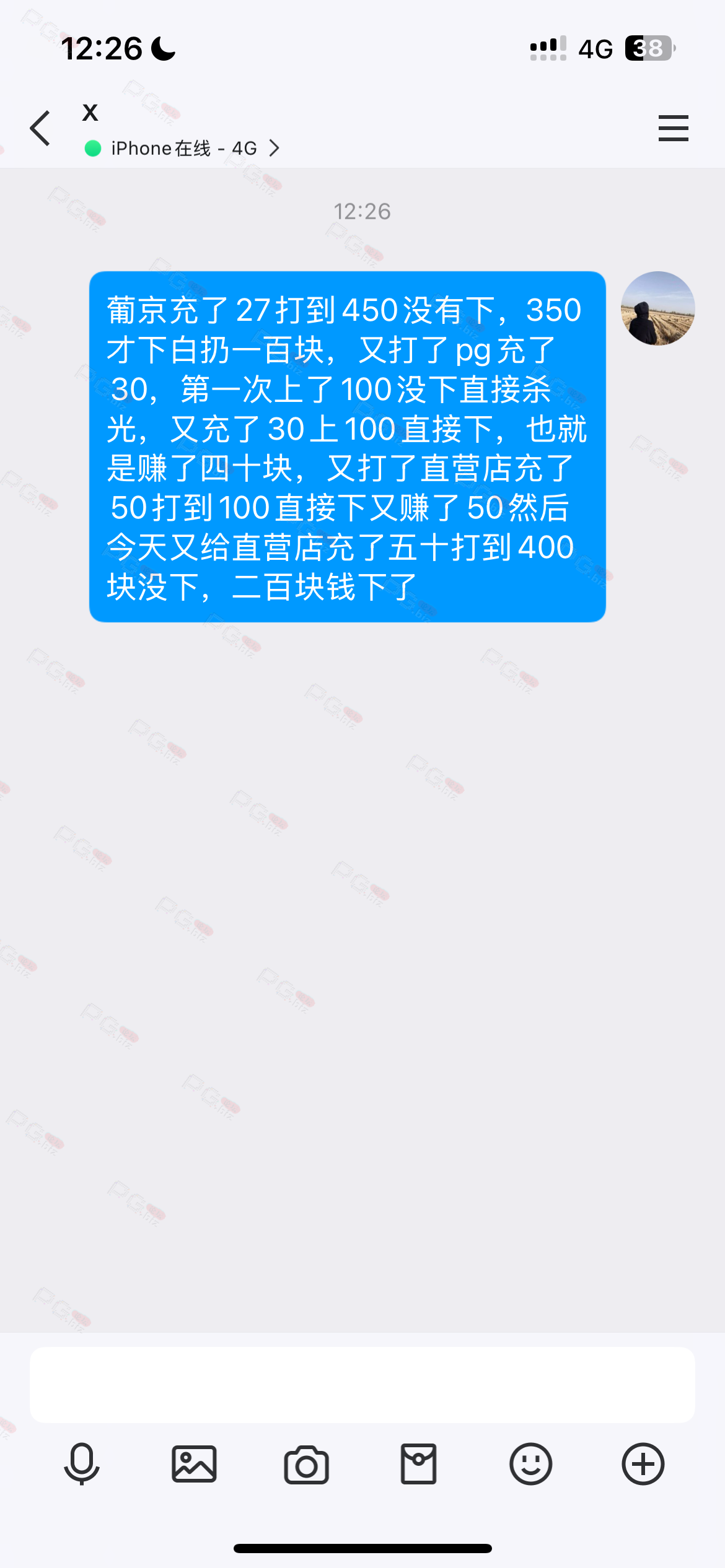The width and height of the screenshot is (725, 1568).
Task: Open the sender's avatar profile
Action: (657, 308)
